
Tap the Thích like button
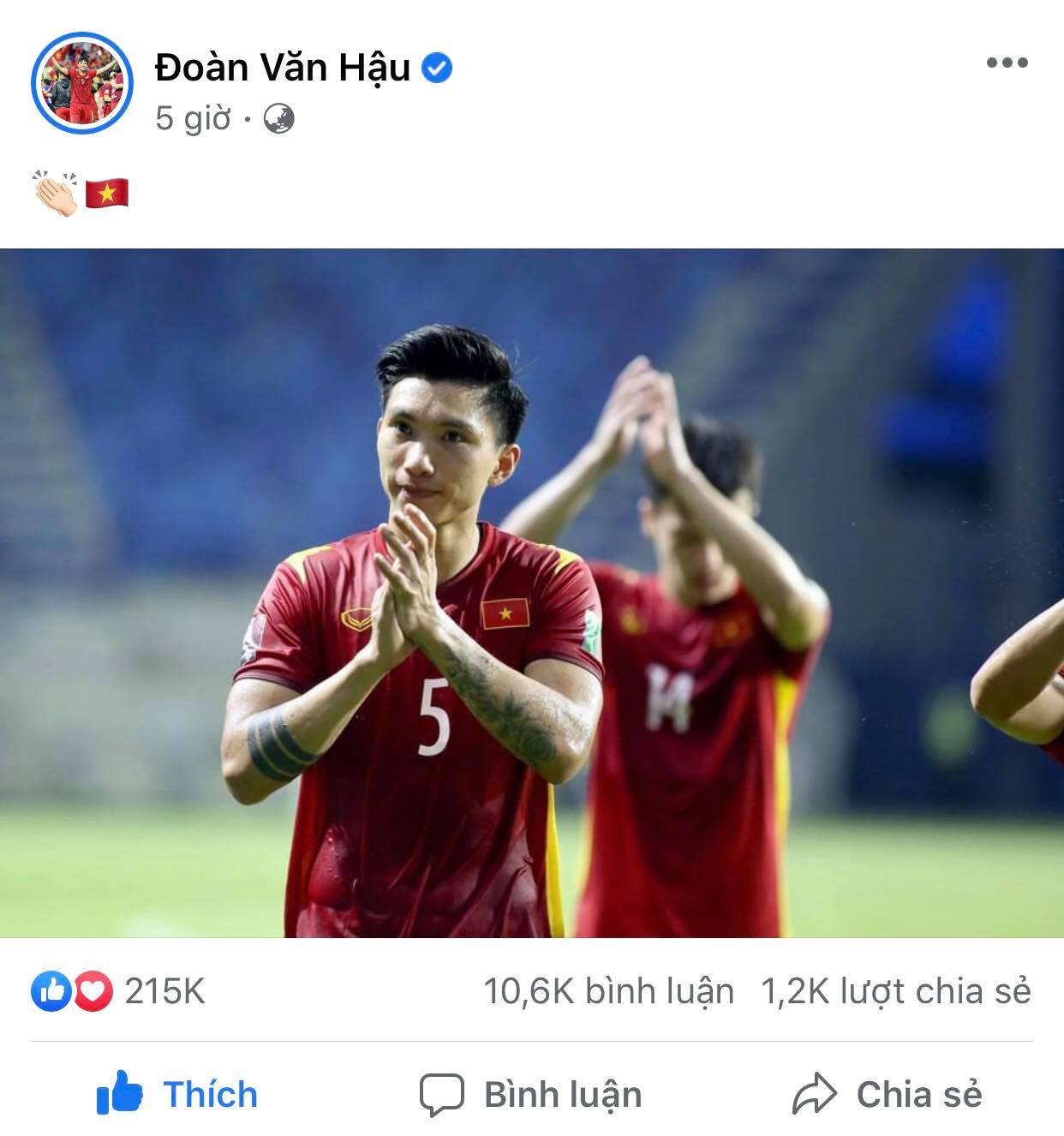(x=177, y=1093)
